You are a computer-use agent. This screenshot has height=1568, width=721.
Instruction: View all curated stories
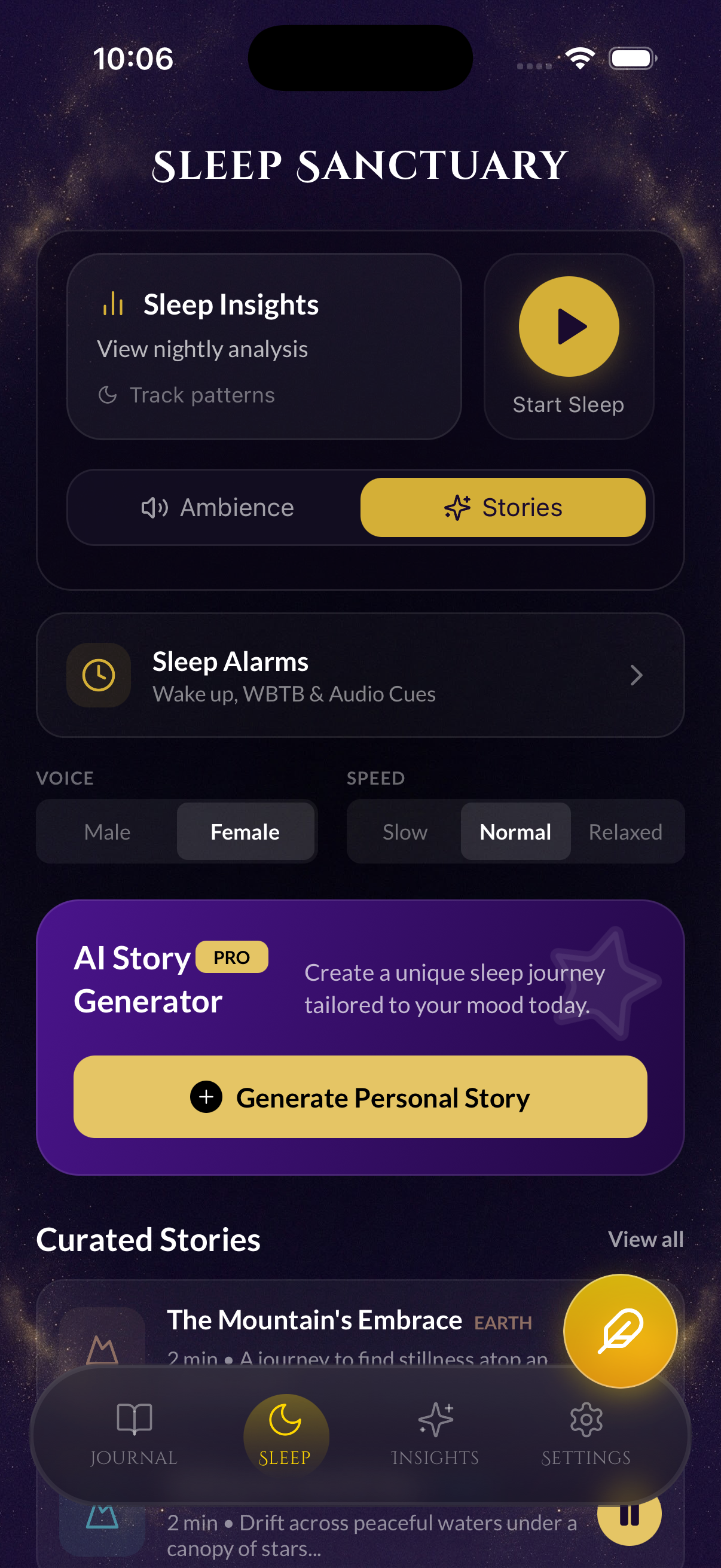pyautogui.click(x=646, y=1239)
